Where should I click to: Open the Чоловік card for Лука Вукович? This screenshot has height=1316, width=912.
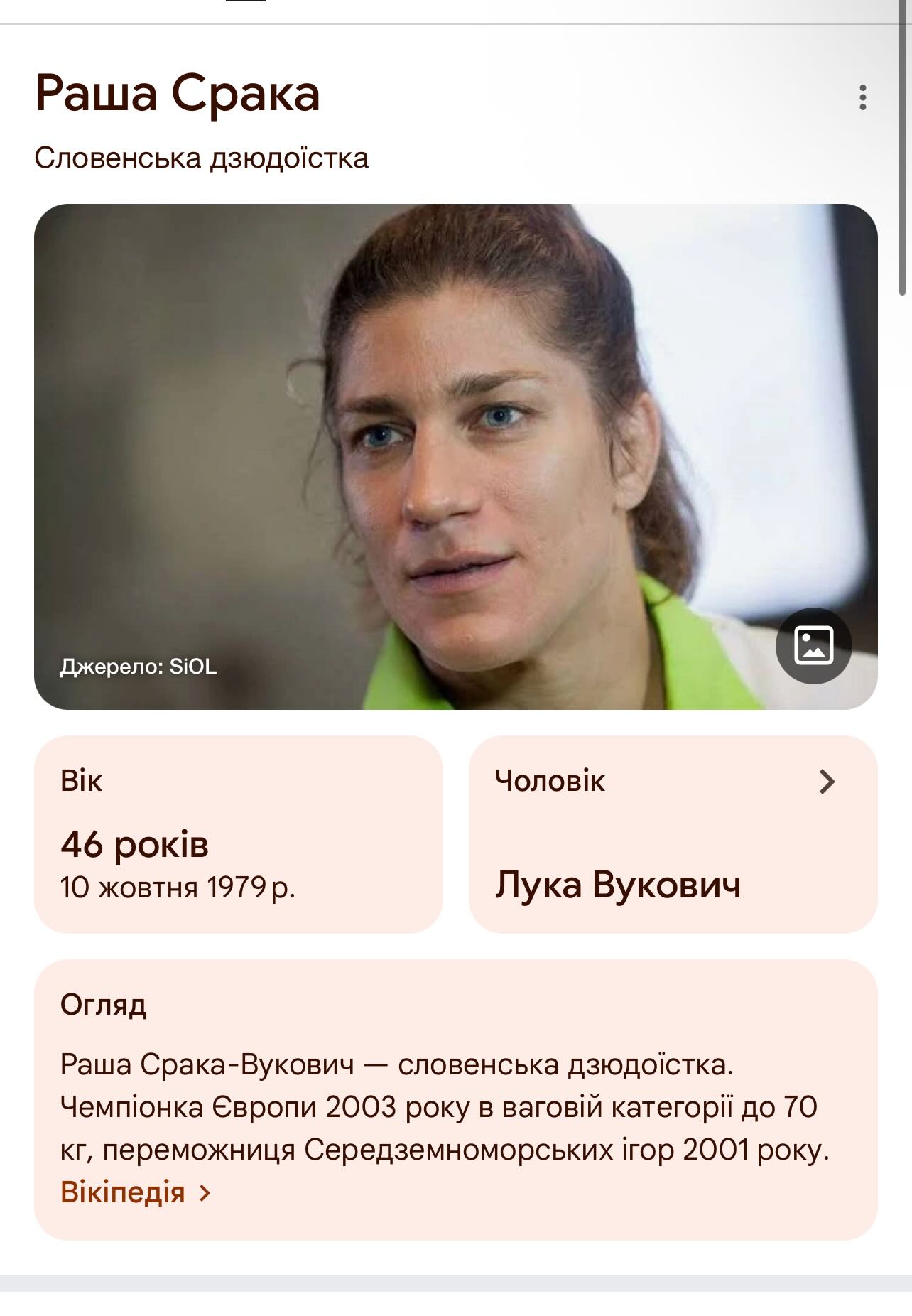673,834
